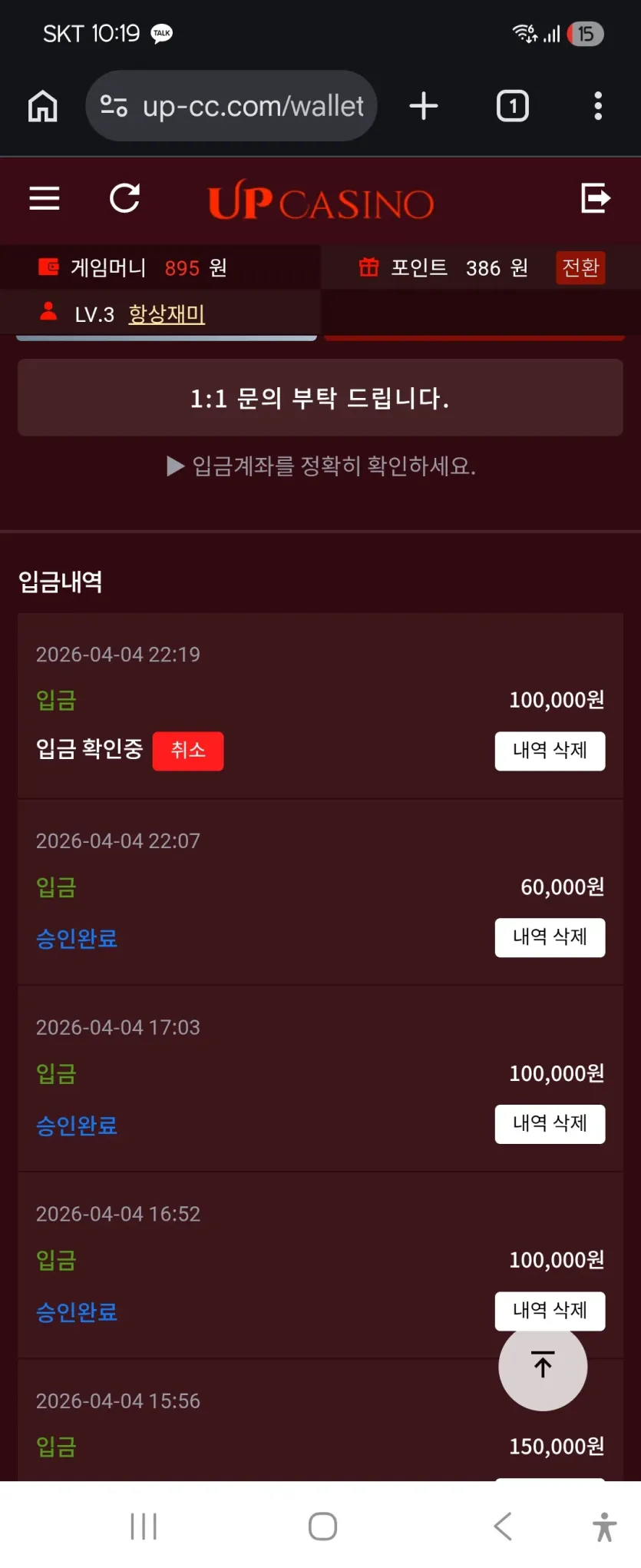Viewport: 641px width, 1568px height.
Task: Open the browser overflow menu
Action: (598, 106)
